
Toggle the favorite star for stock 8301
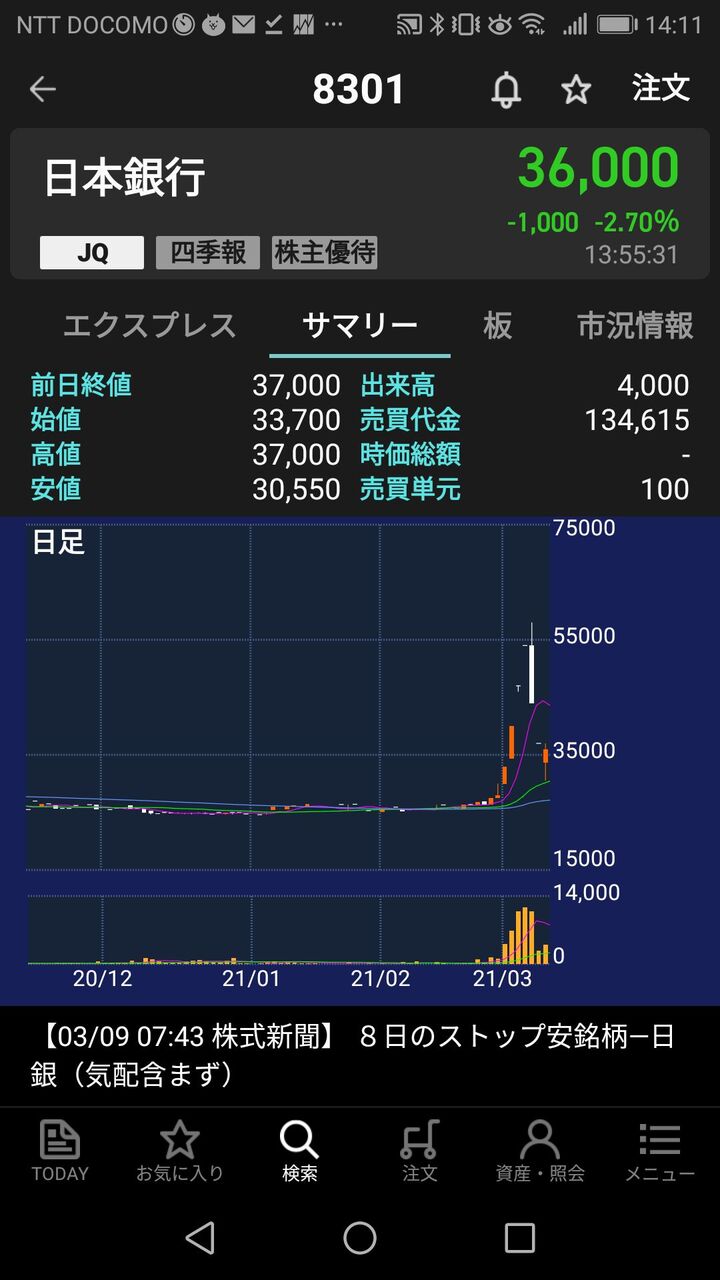coord(577,89)
